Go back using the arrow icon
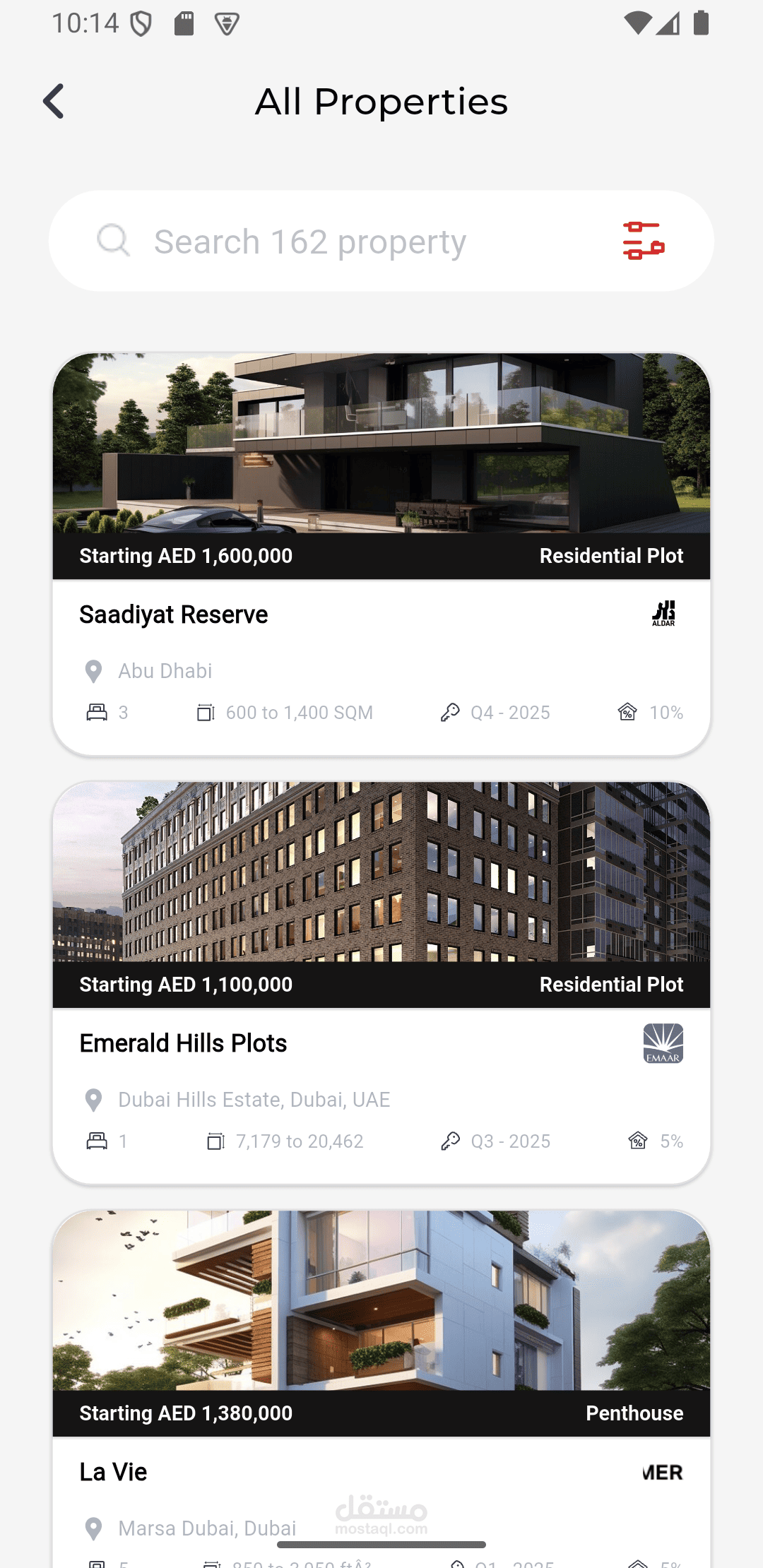763x1568 pixels. 54,101
